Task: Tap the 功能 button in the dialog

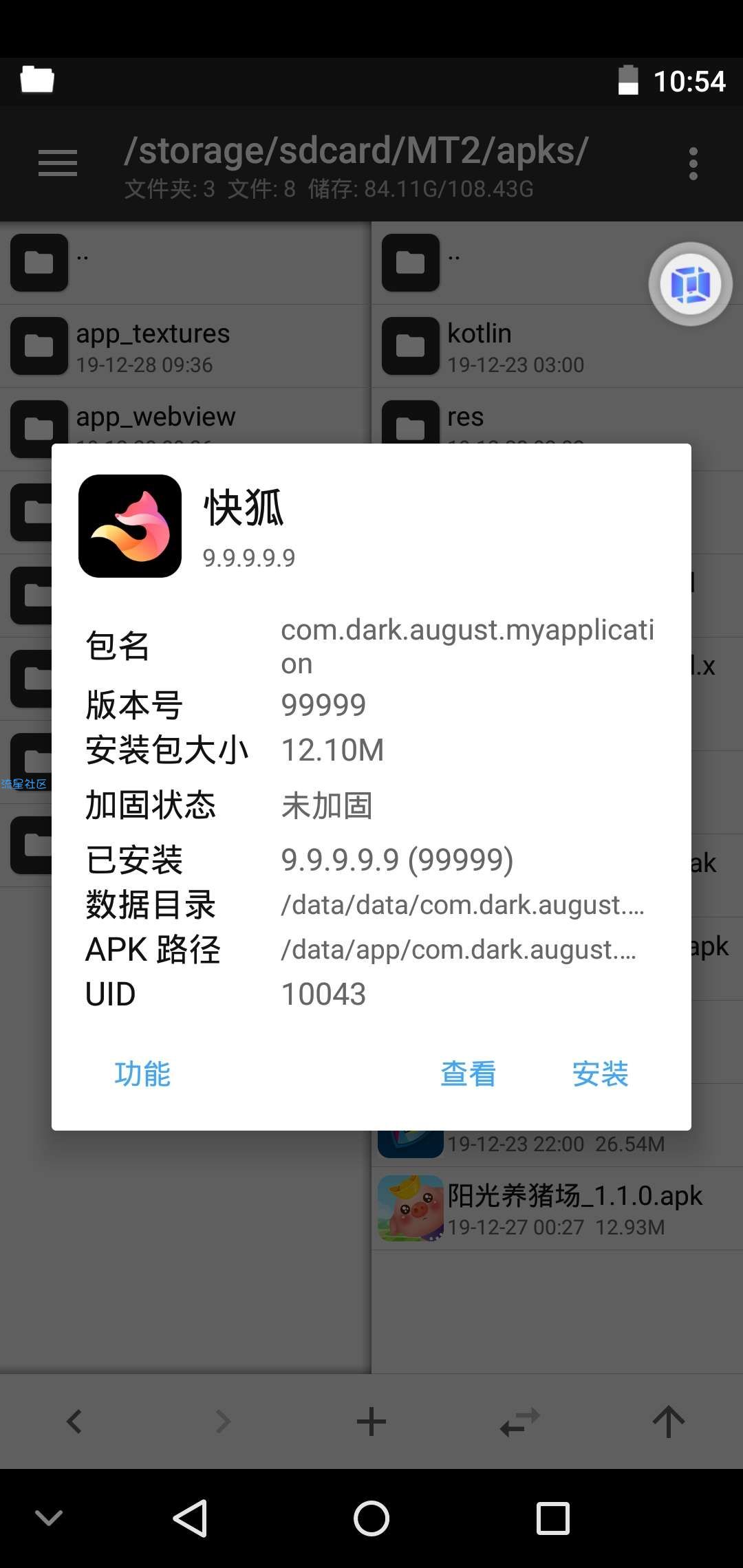Action: [x=142, y=1074]
